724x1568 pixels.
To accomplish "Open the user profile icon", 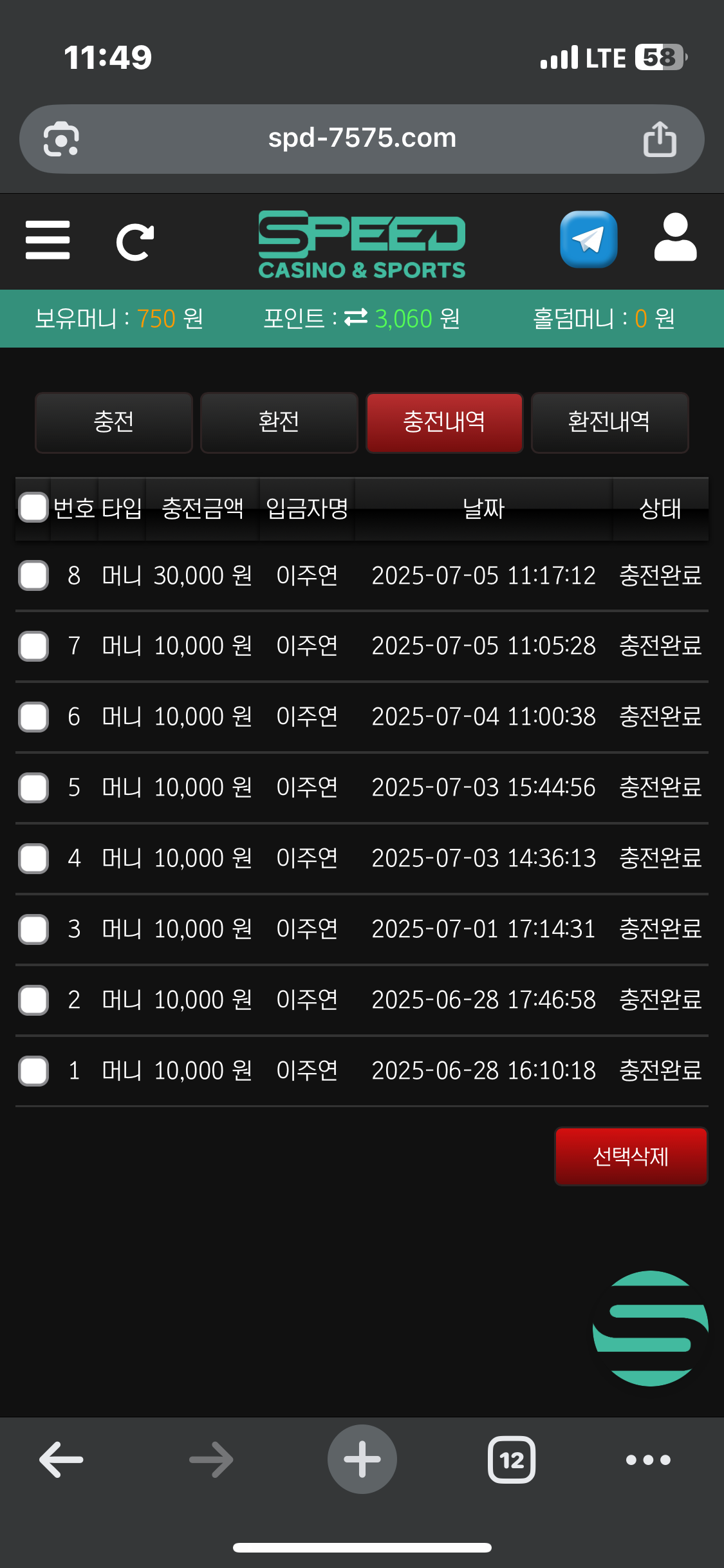I will [x=675, y=238].
